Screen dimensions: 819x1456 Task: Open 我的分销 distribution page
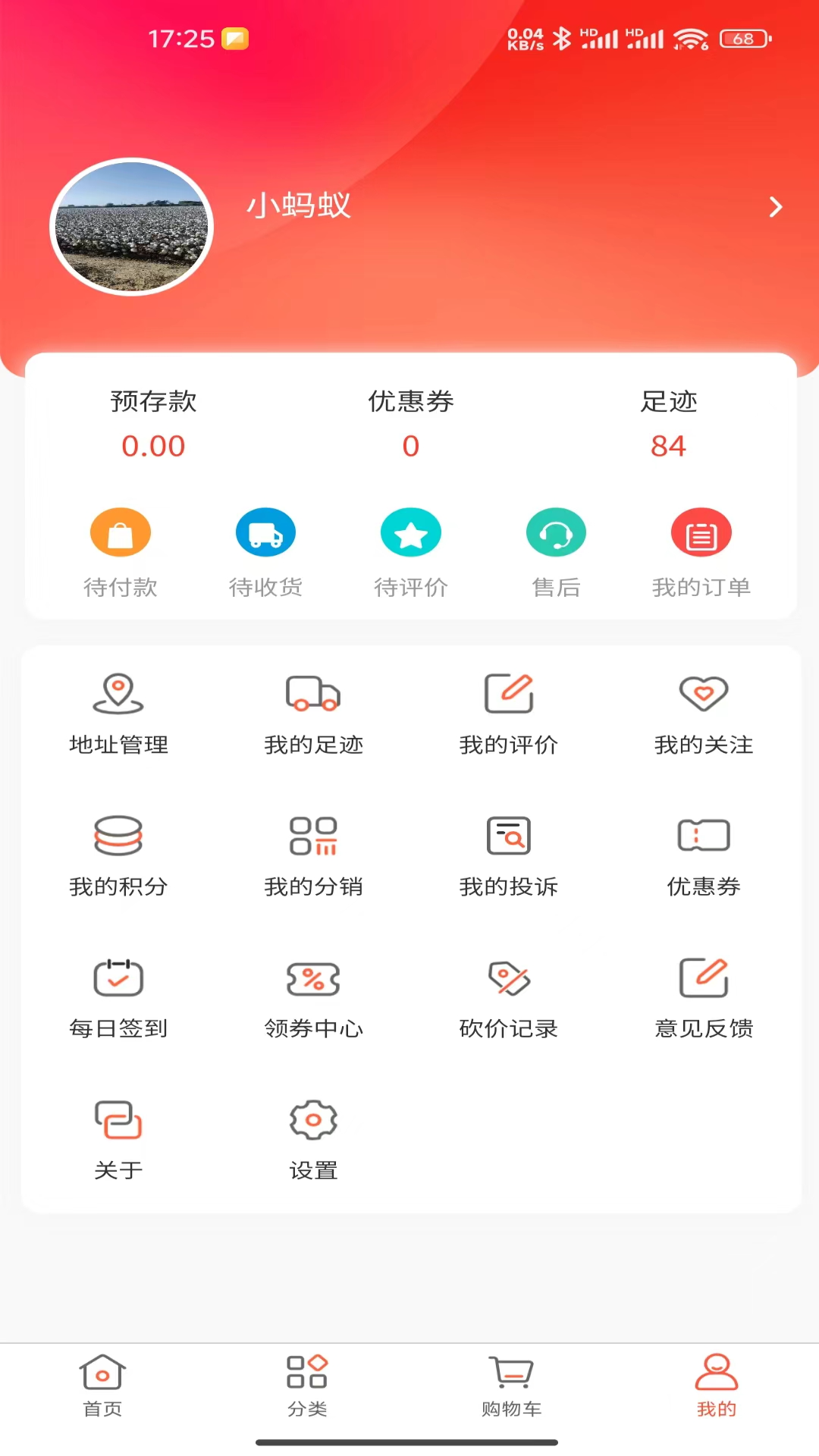tap(313, 855)
